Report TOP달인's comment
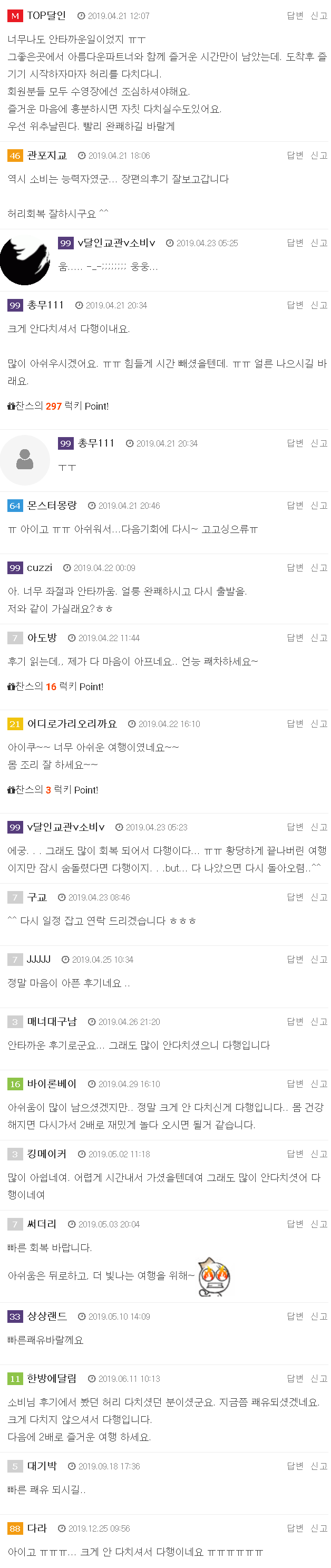331x1568 pixels. 319,16
